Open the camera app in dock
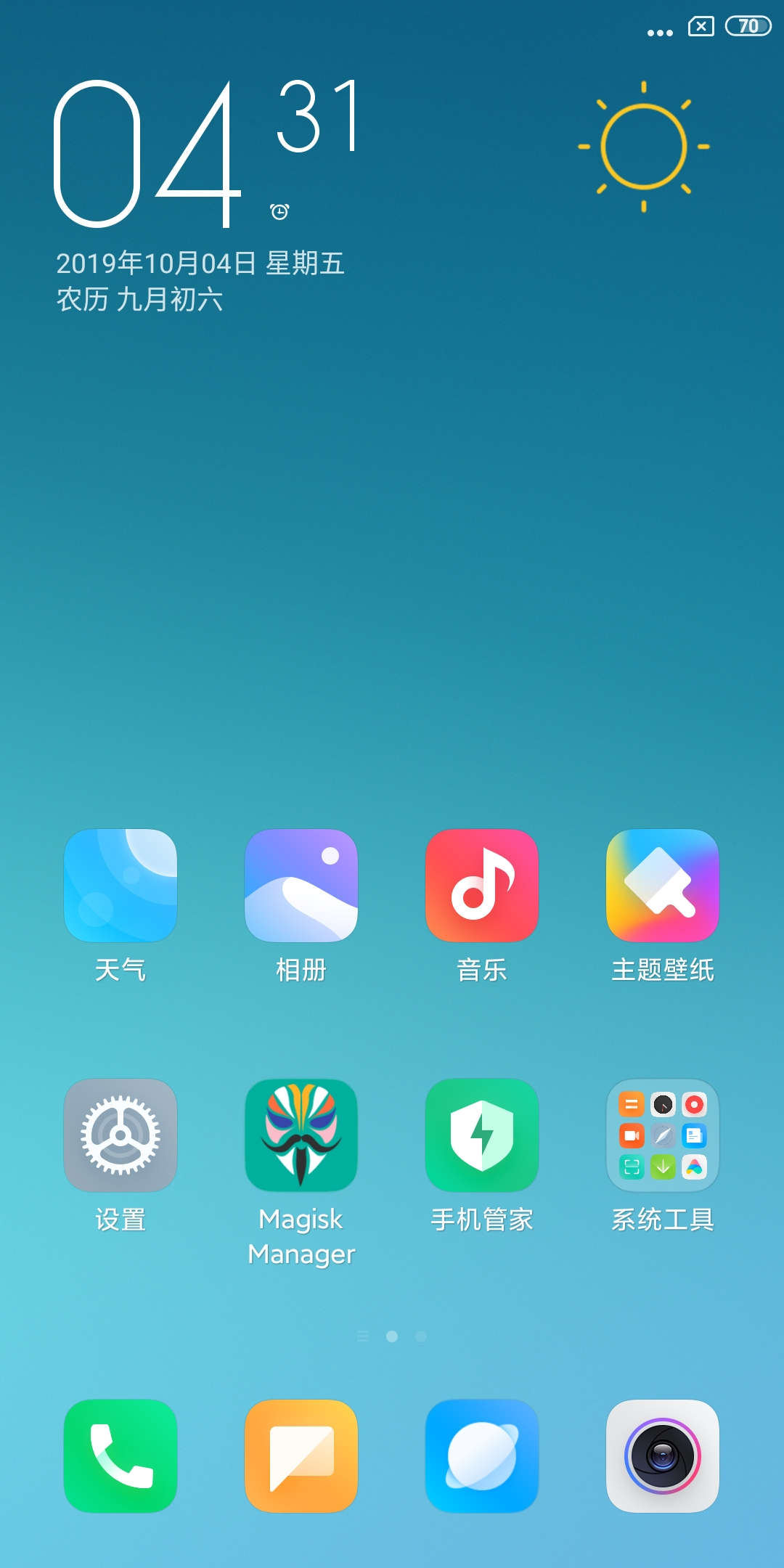 point(663,1456)
